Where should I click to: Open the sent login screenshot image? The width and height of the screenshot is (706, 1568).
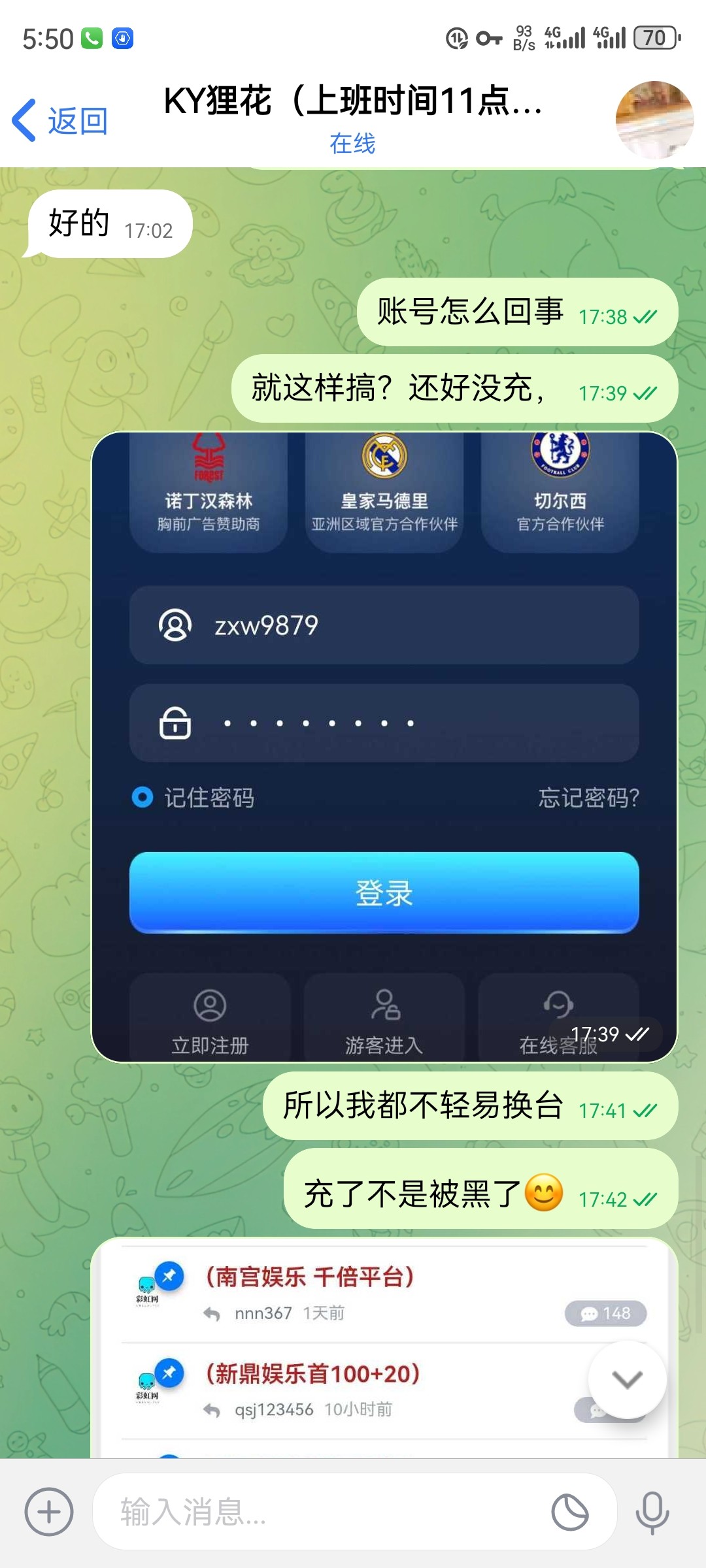click(x=384, y=746)
